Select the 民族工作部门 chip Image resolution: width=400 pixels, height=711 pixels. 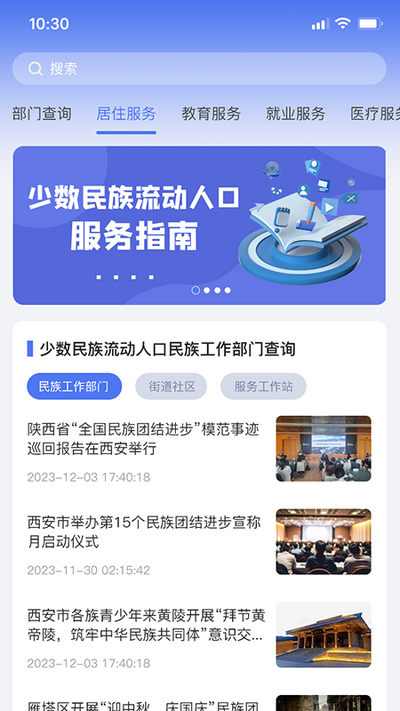coord(74,386)
